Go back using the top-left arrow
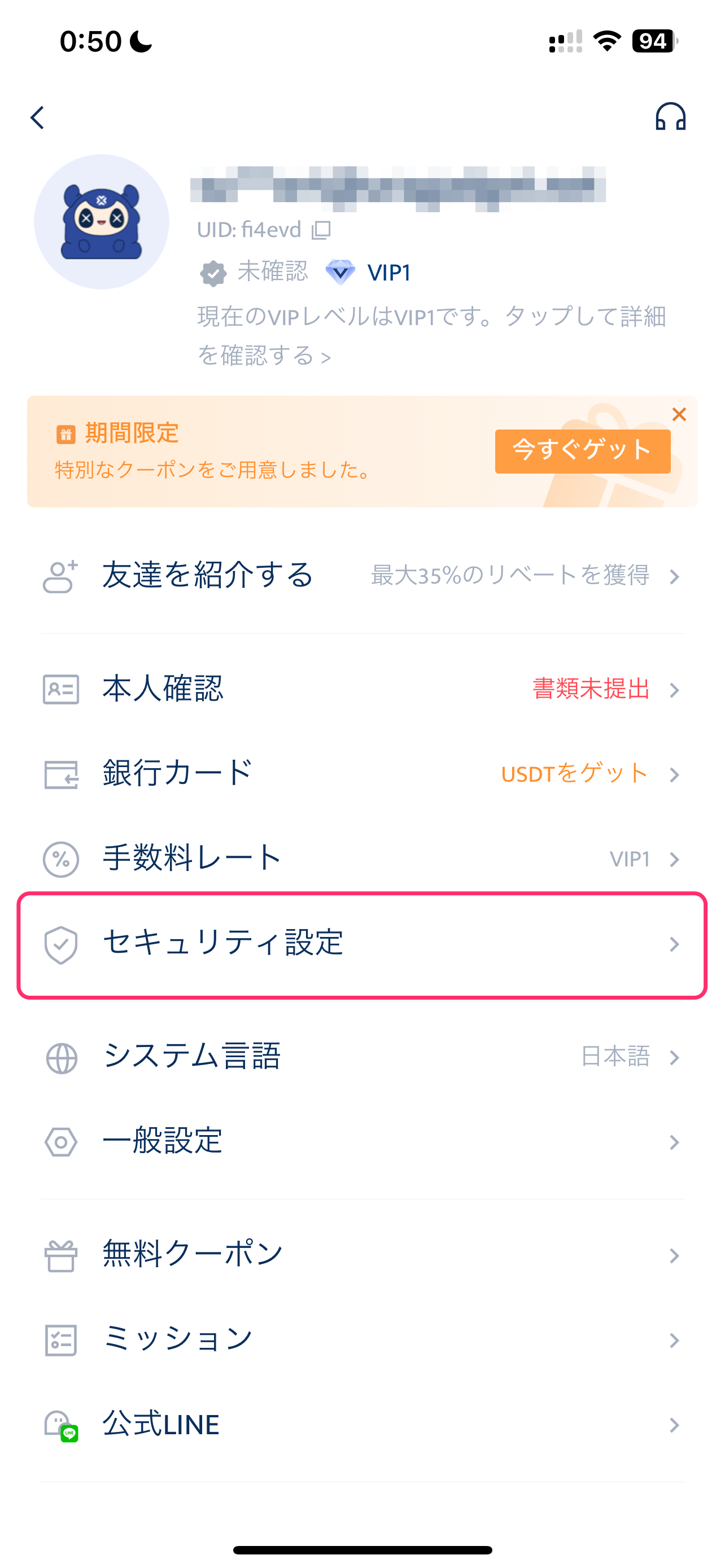The height and width of the screenshot is (1568, 725). [38, 117]
